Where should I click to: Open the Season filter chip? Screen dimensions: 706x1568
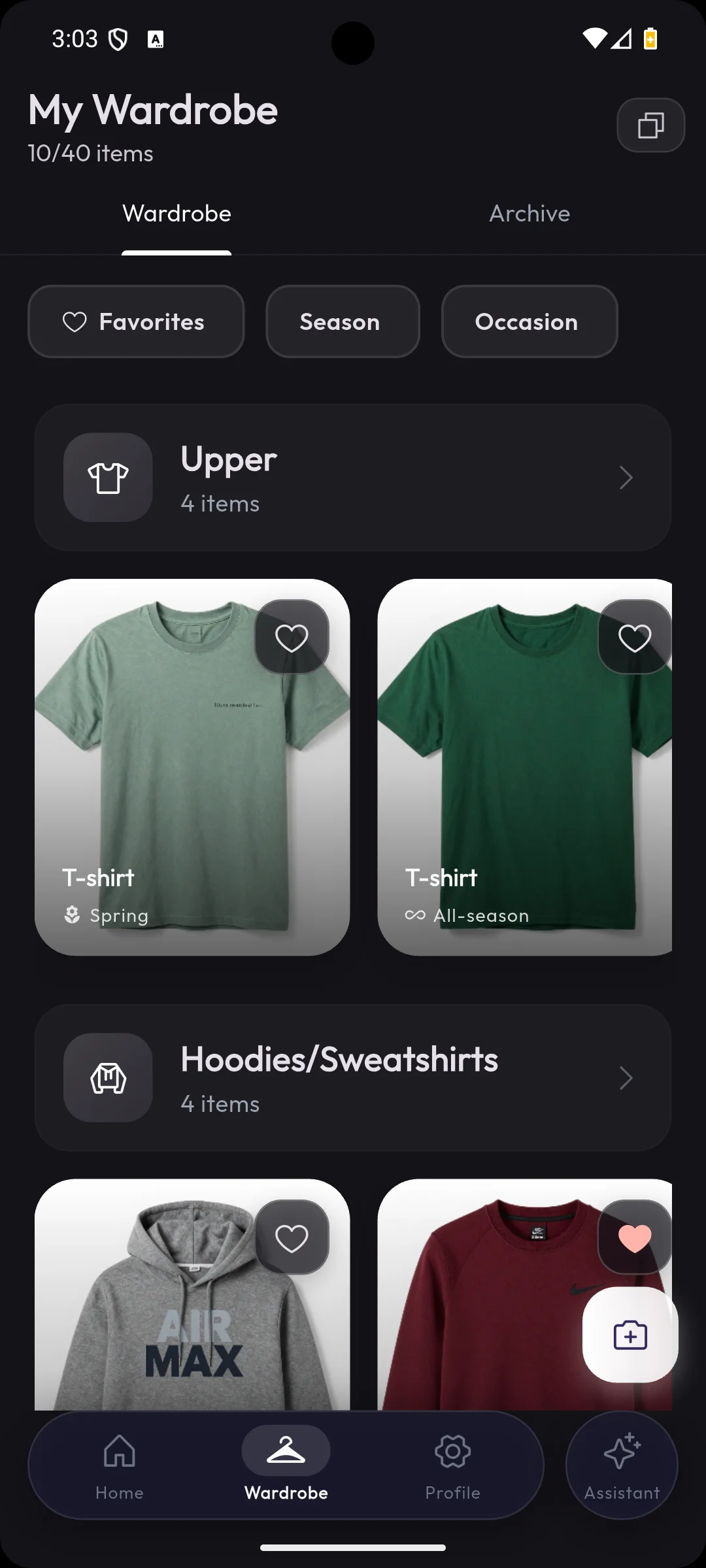pos(343,321)
